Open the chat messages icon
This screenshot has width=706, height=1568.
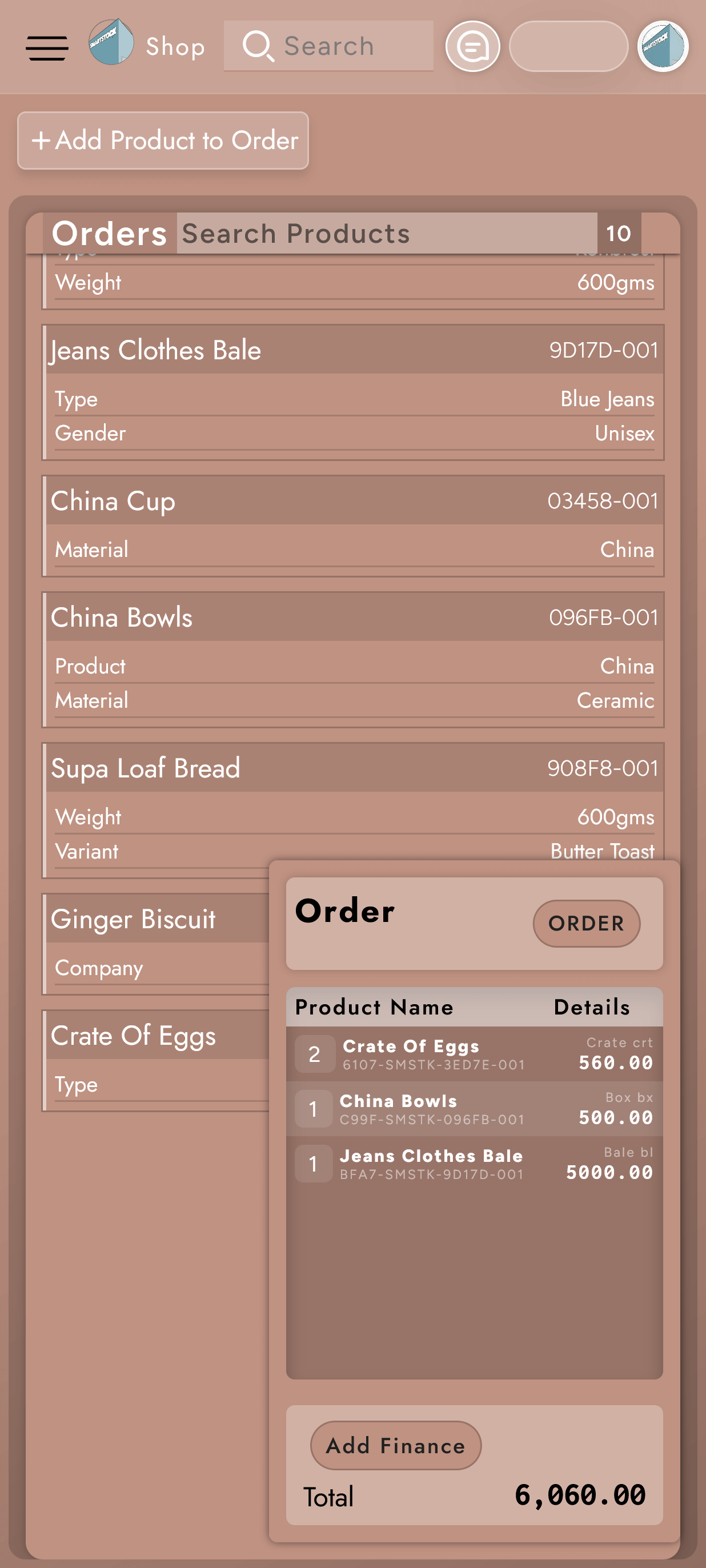[472, 46]
